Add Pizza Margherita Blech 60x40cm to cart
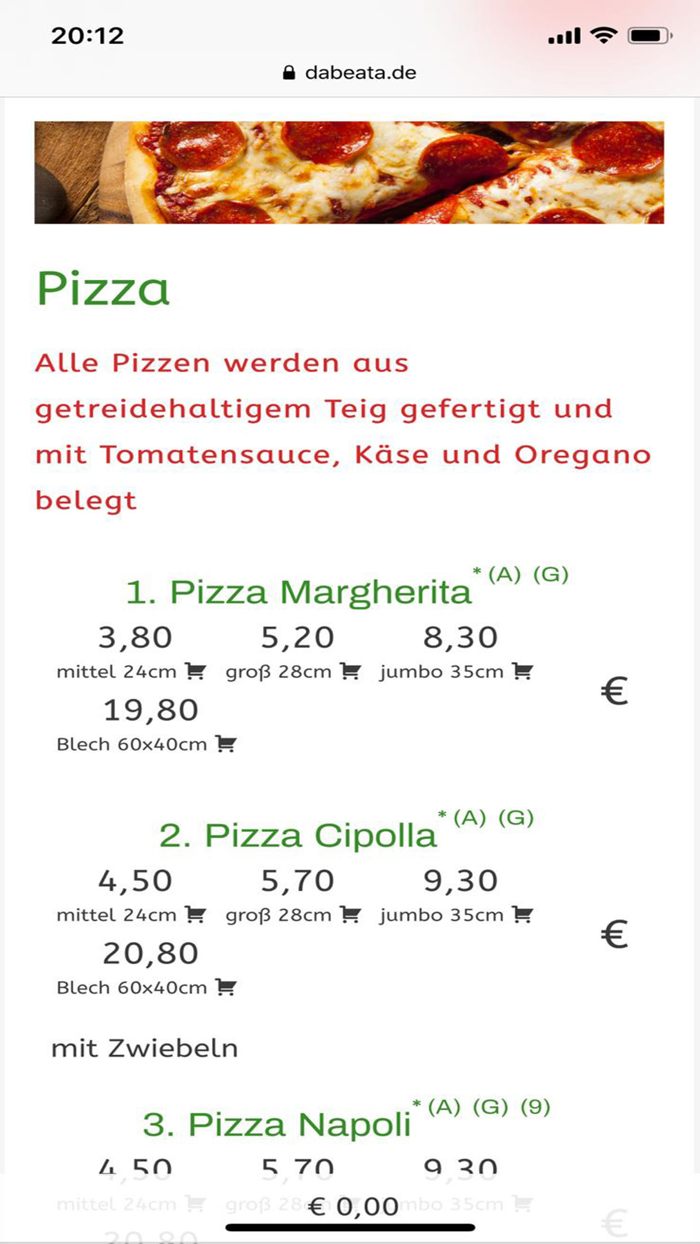The width and height of the screenshot is (700, 1244). (227, 744)
